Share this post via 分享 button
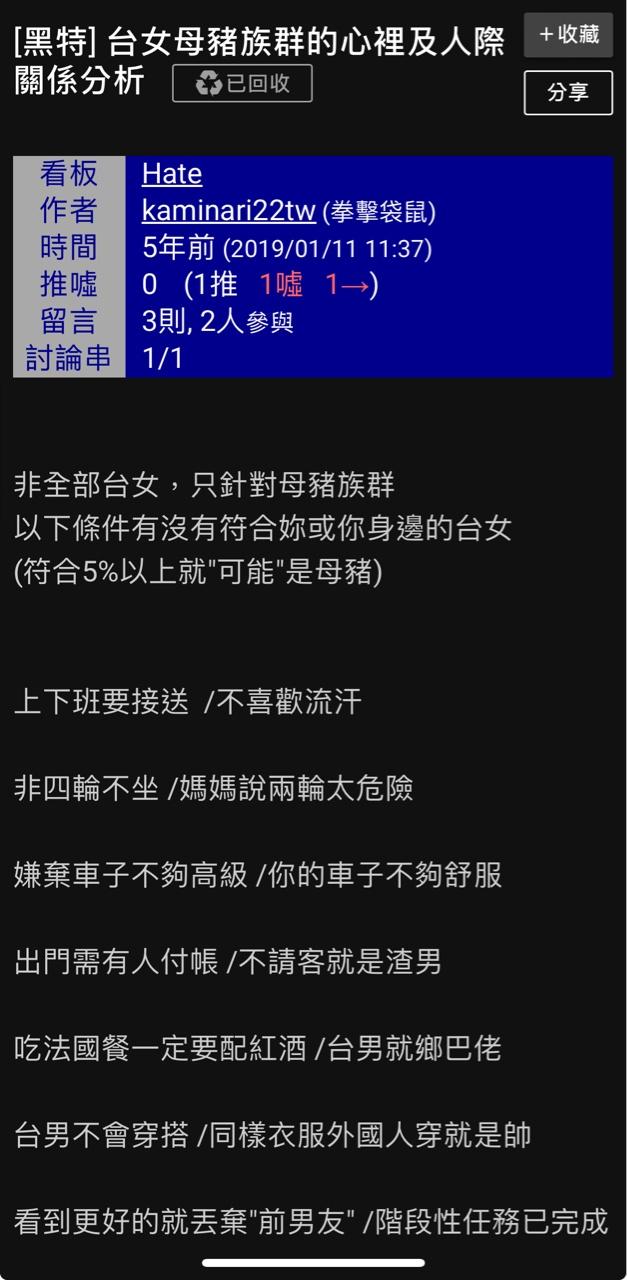627x1280 pixels. click(x=568, y=93)
